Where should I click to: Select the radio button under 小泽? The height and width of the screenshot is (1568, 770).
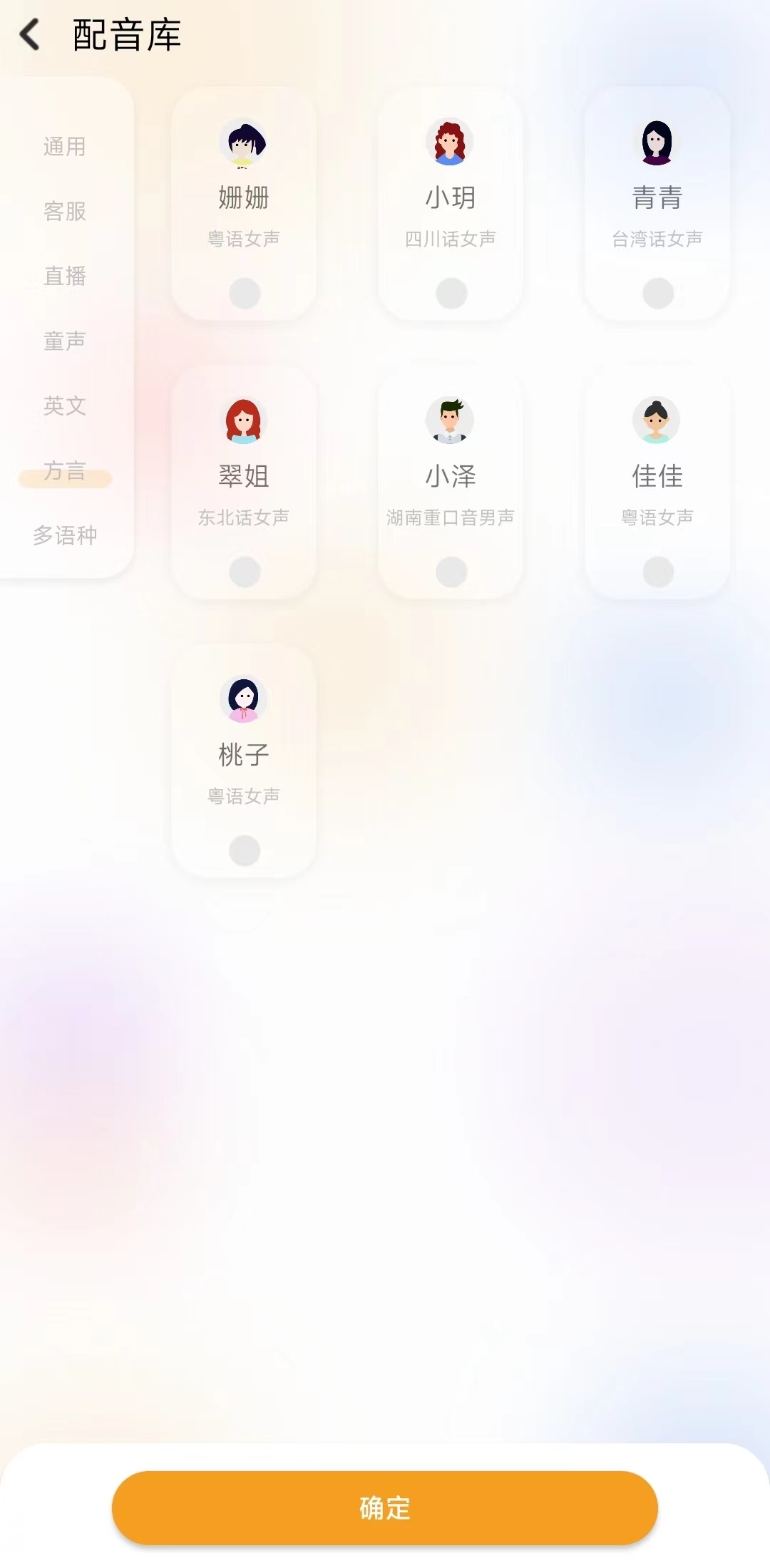click(x=451, y=572)
